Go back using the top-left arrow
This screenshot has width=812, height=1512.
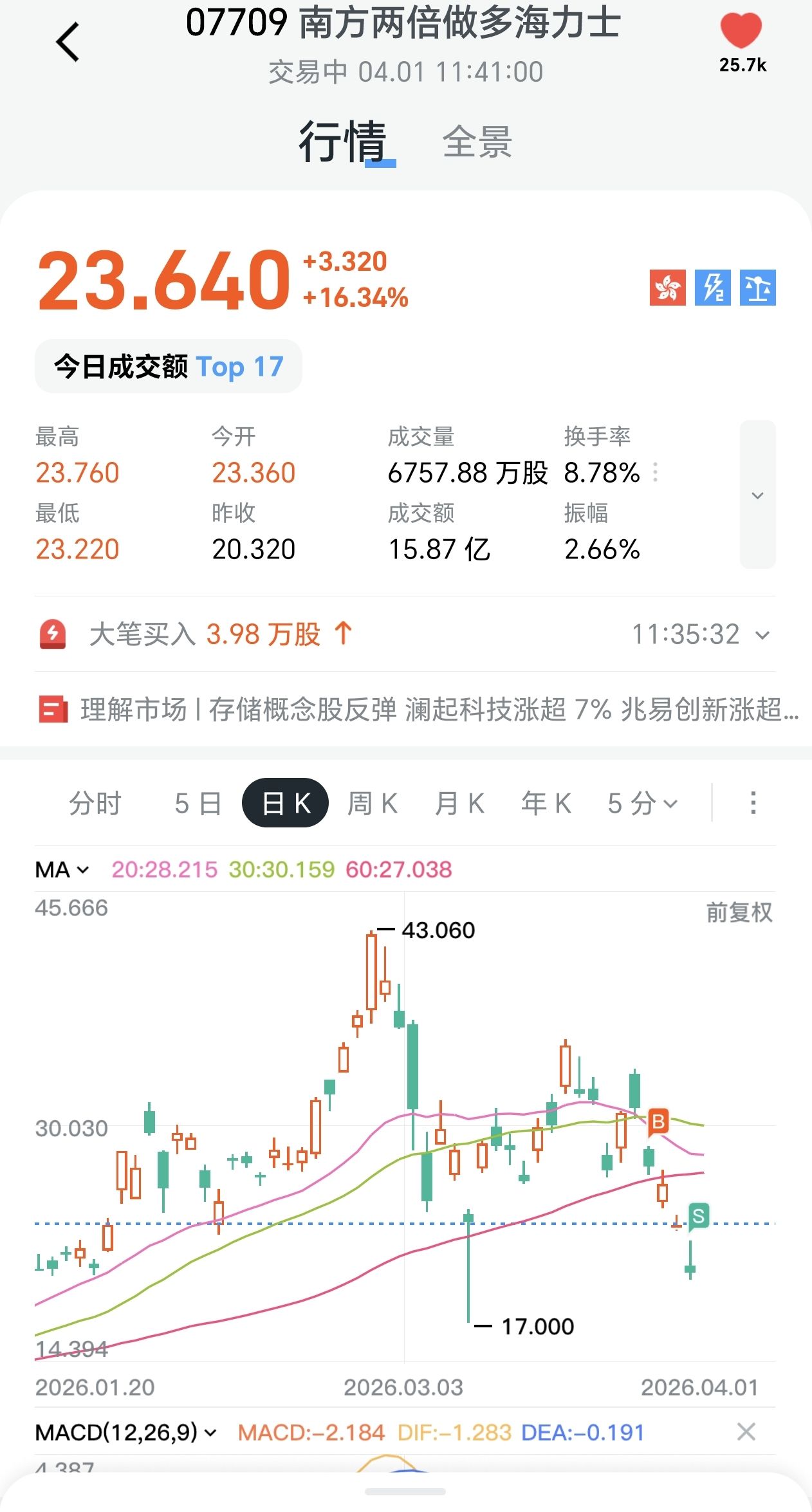coord(68,42)
